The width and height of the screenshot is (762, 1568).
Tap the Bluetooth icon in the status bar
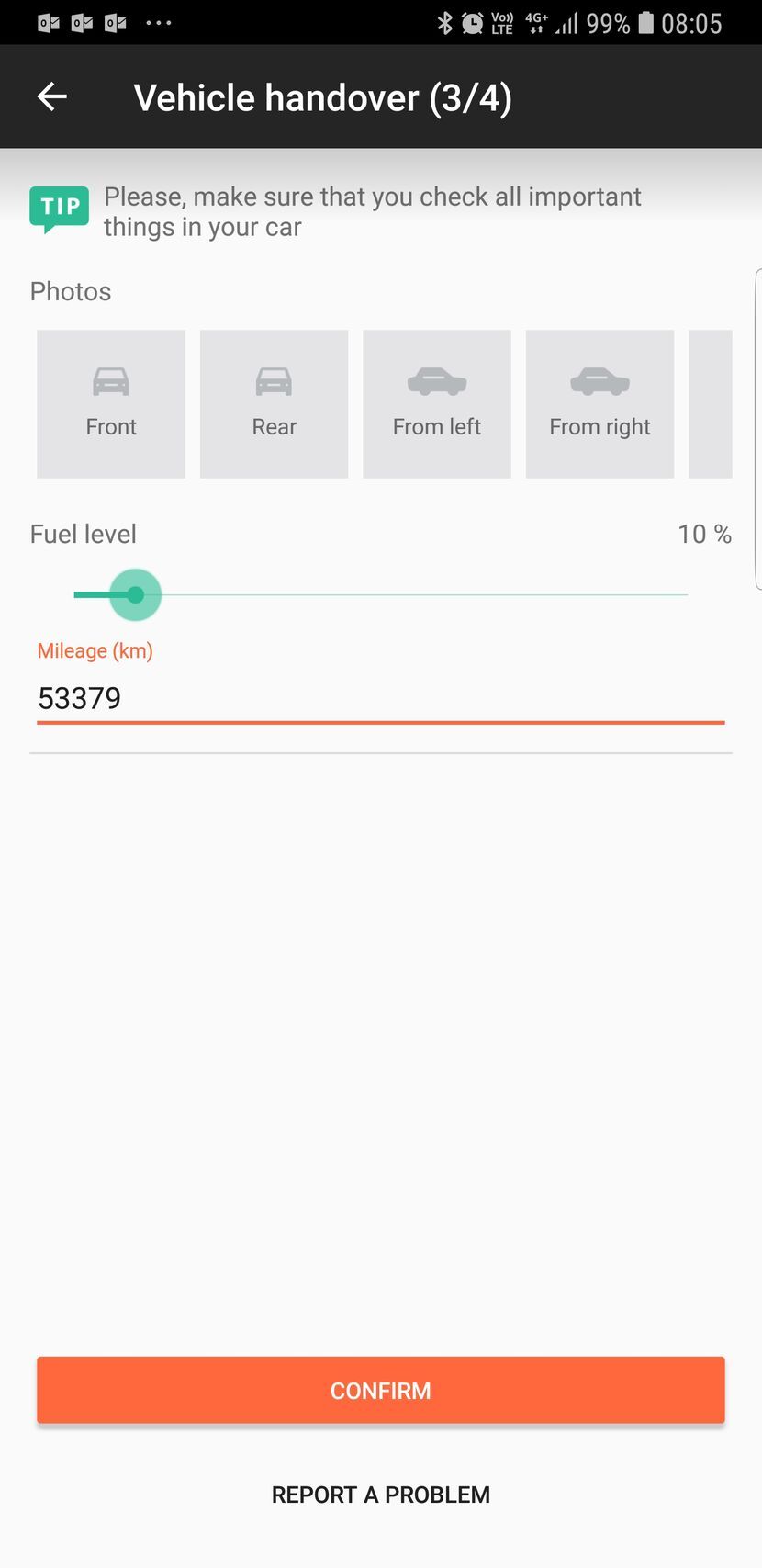click(444, 23)
